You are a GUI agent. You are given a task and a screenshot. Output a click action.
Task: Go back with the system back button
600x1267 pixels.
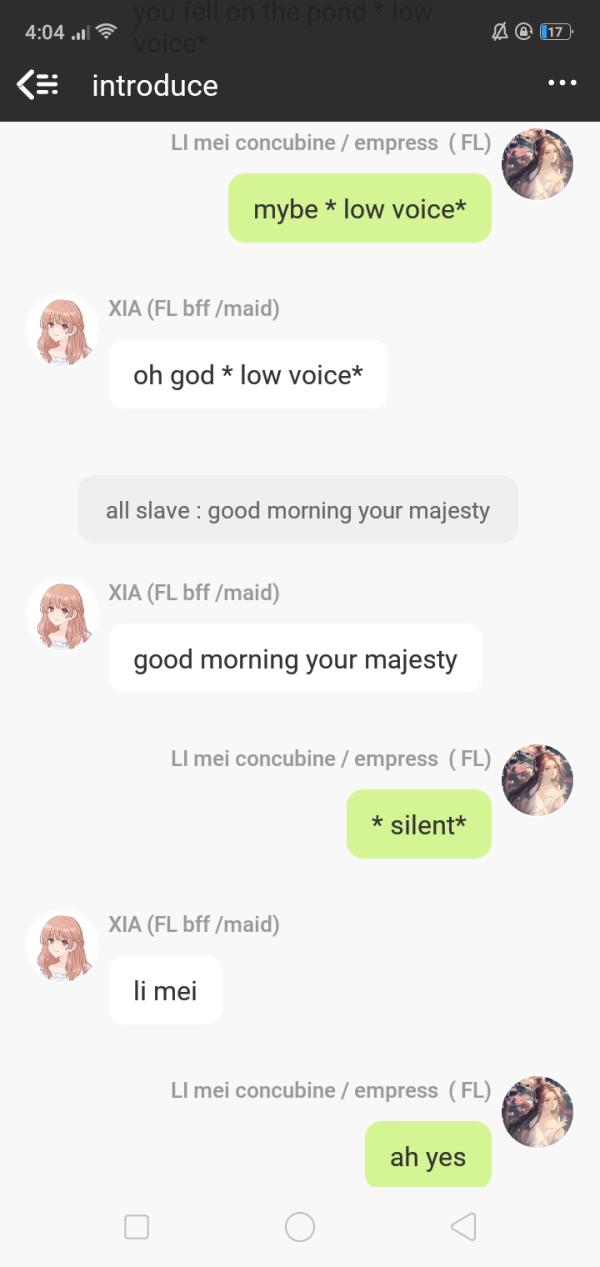[463, 1227]
